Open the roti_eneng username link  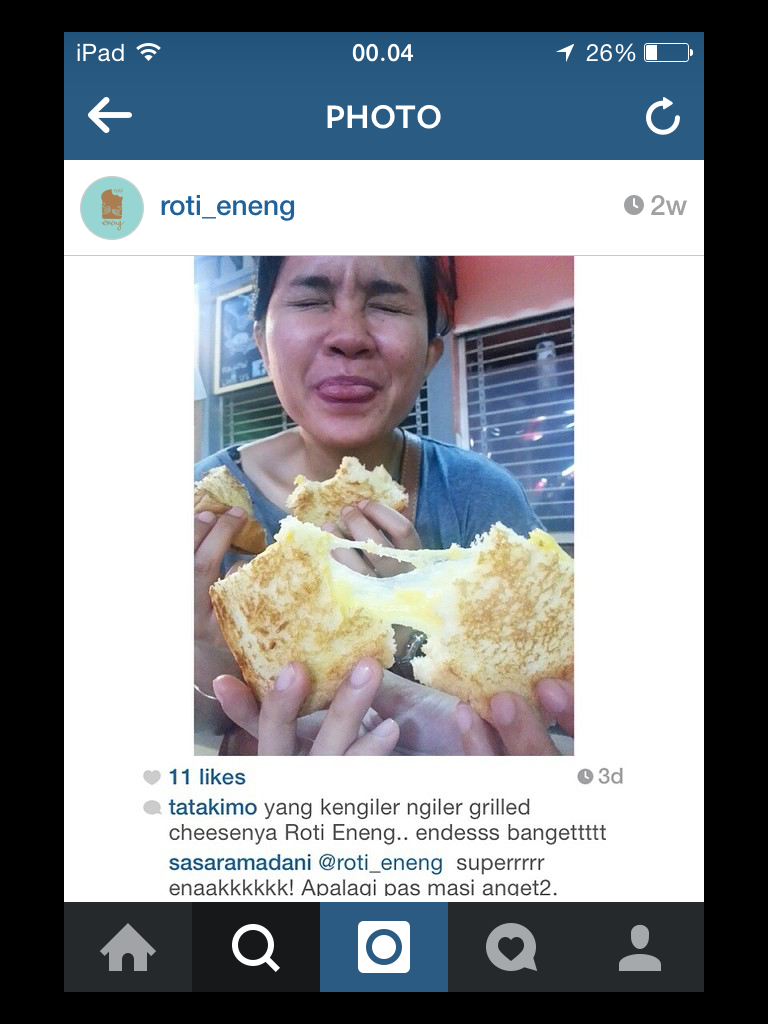pyautogui.click(x=227, y=207)
